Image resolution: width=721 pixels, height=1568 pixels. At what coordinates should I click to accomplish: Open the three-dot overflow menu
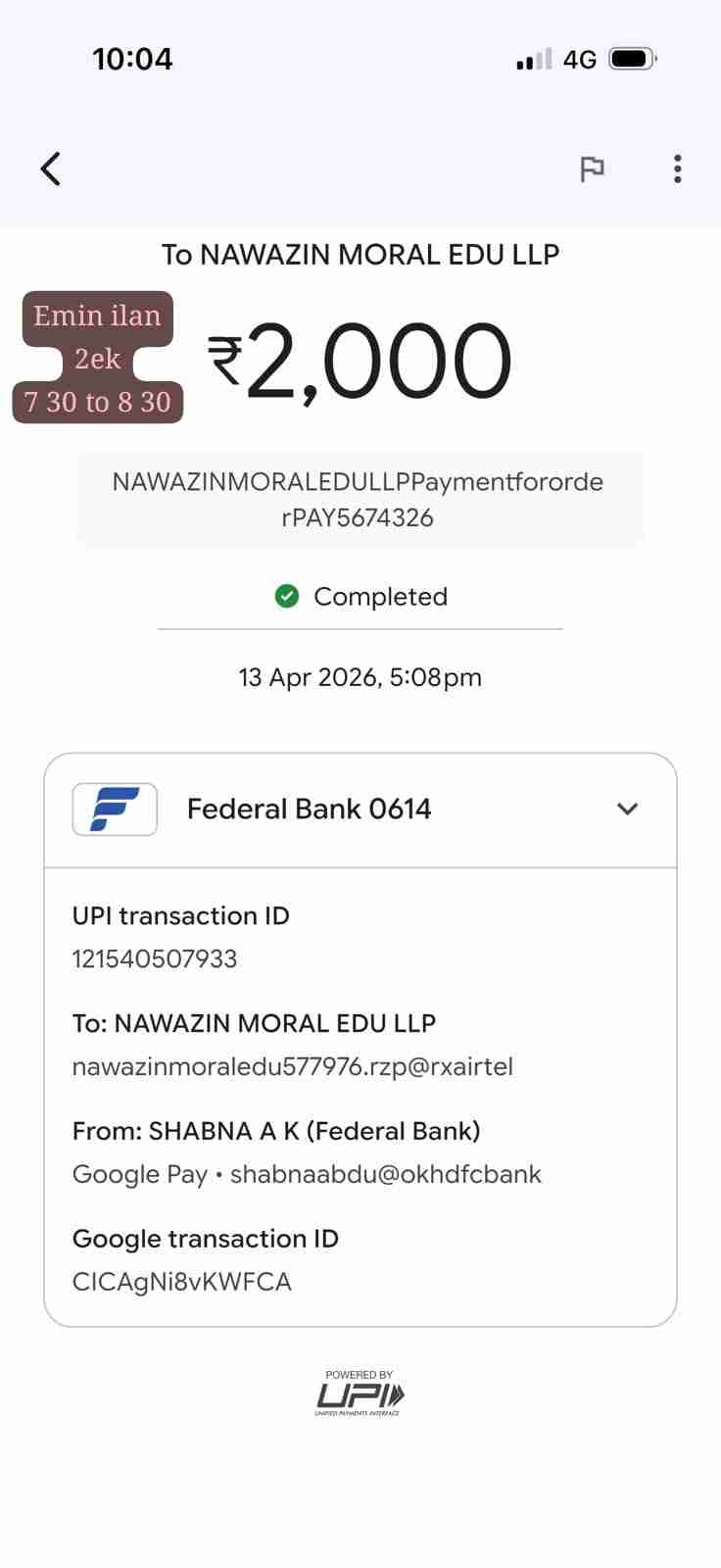(677, 169)
